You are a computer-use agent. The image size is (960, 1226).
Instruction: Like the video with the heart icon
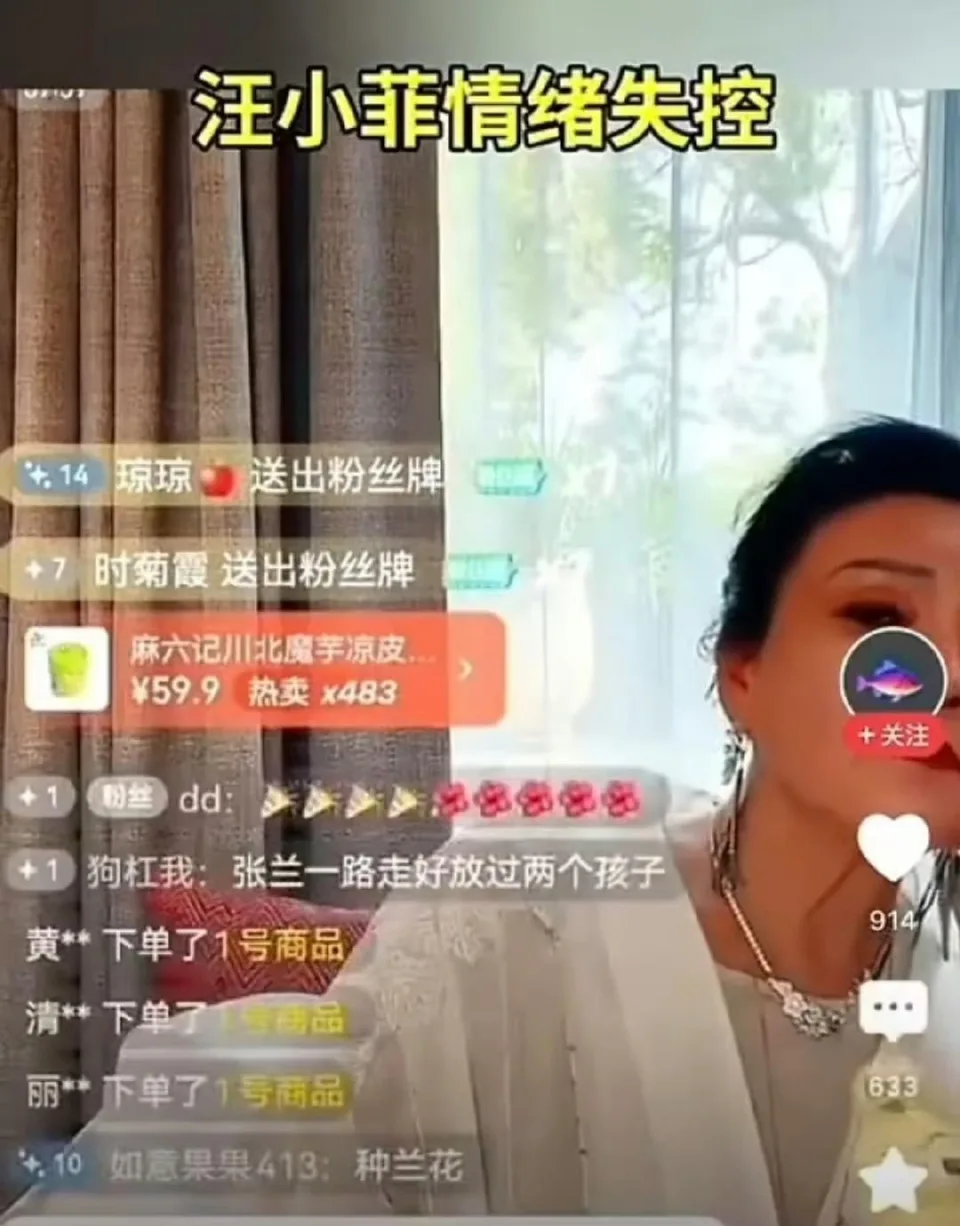(892, 846)
